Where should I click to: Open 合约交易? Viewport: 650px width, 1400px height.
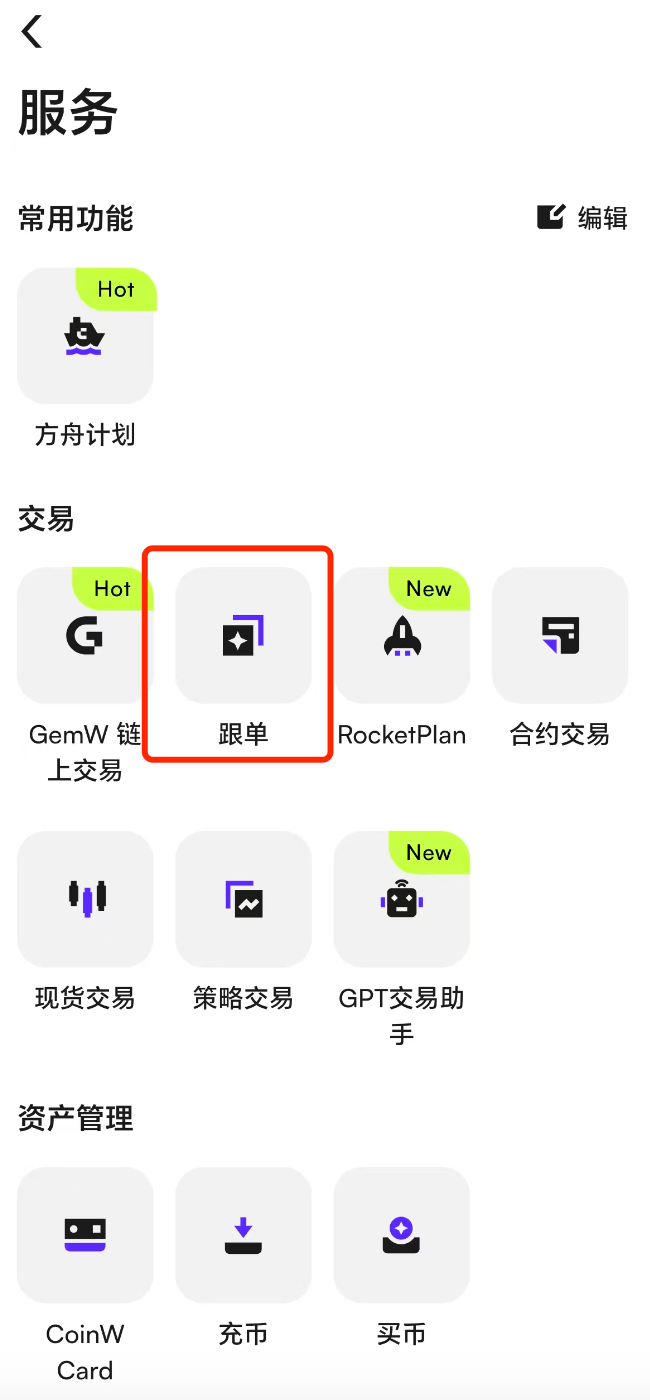coord(559,636)
